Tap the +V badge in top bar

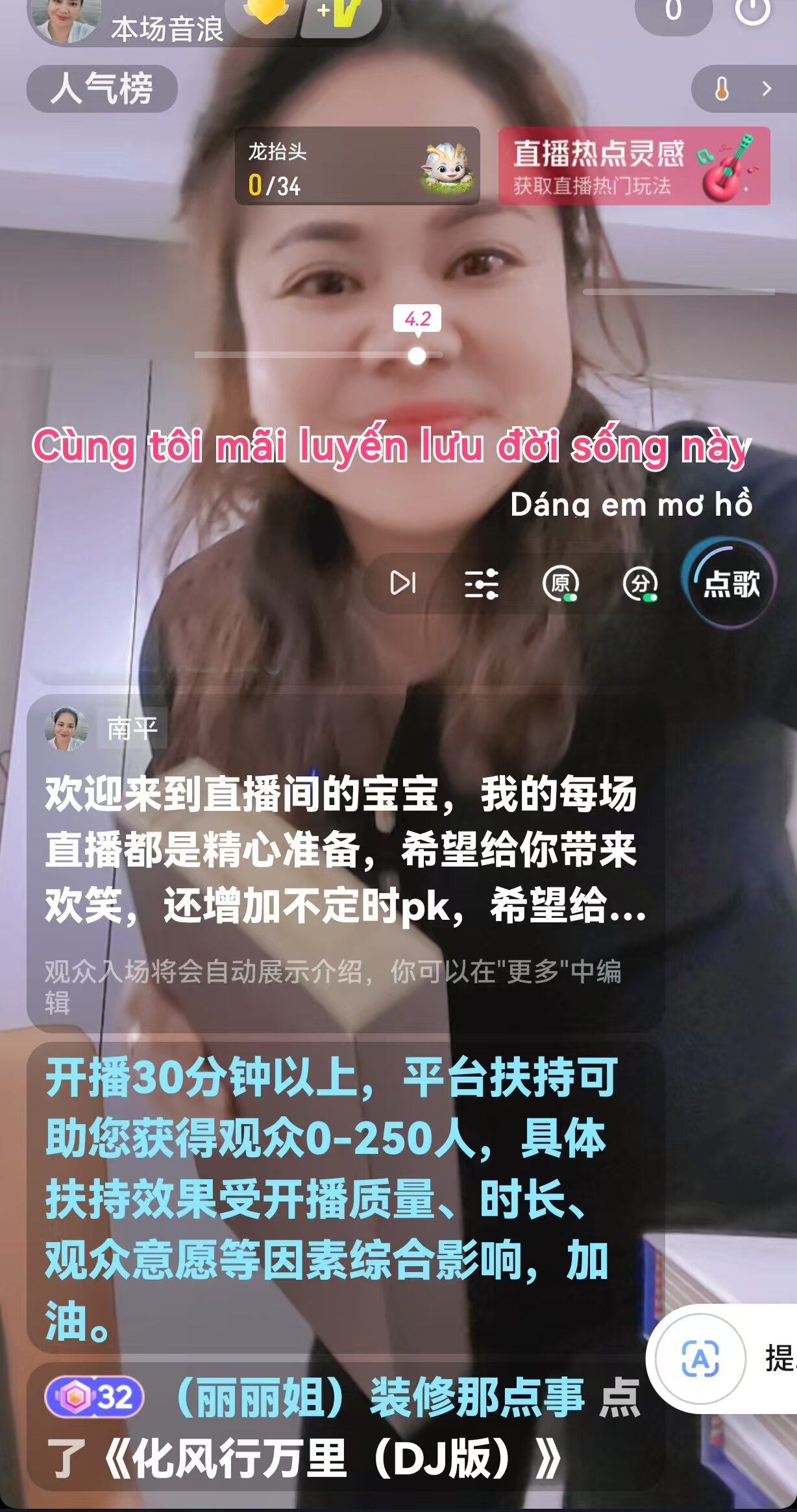coord(339,13)
